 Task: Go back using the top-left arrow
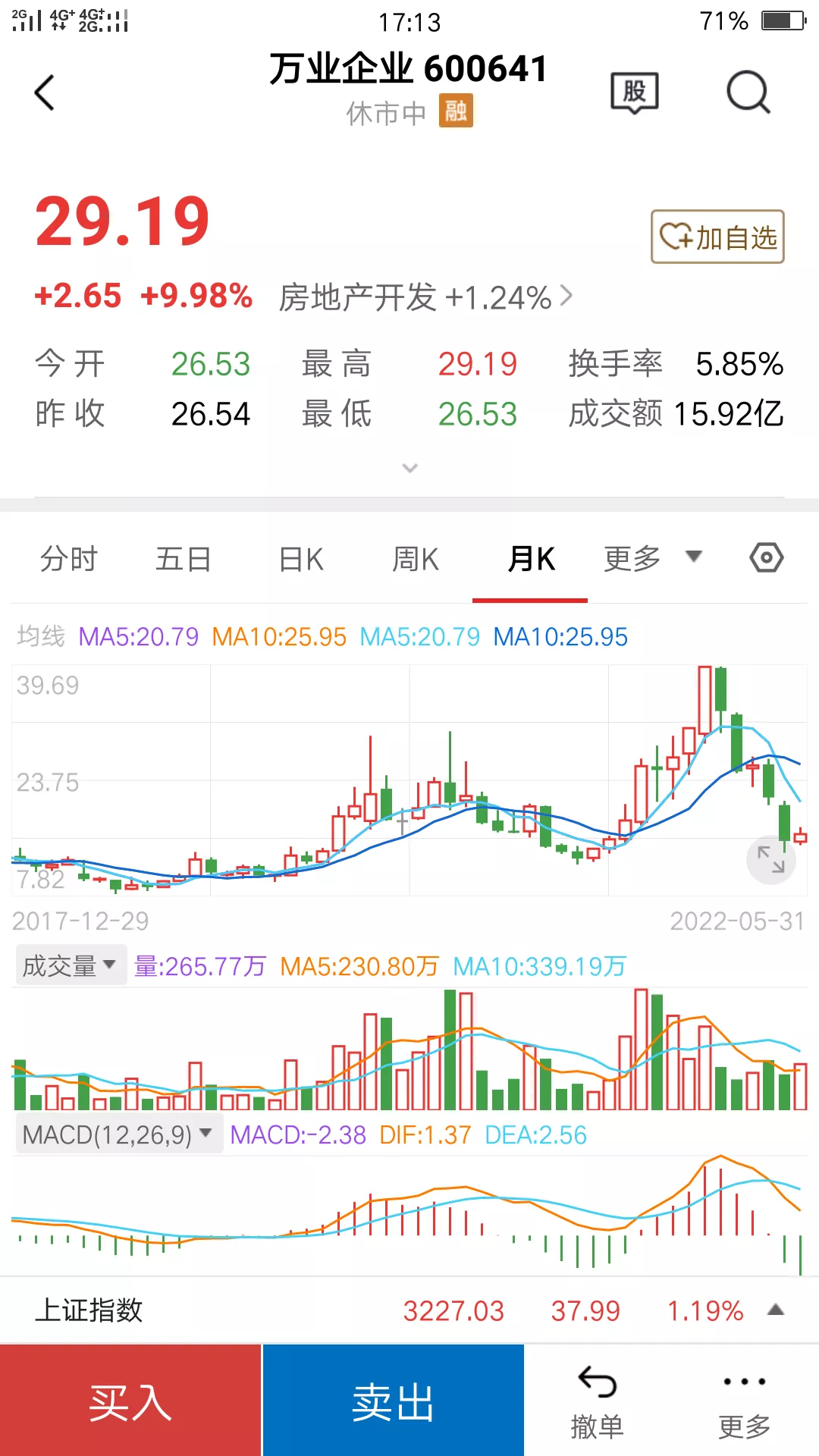45,93
